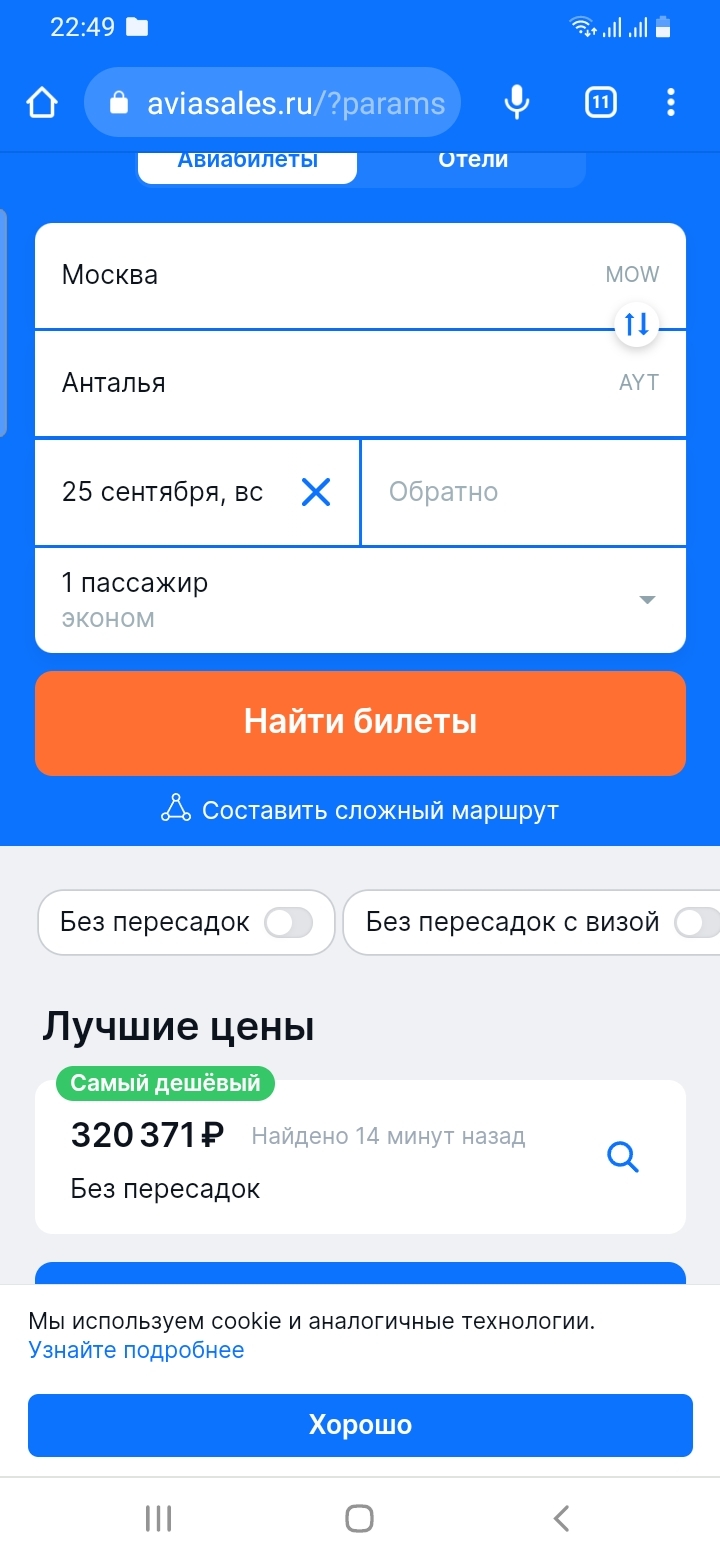Viewport: 720px width, 1560px height.
Task: Change the departure date 25 сентября
Action: pos(165,492)
